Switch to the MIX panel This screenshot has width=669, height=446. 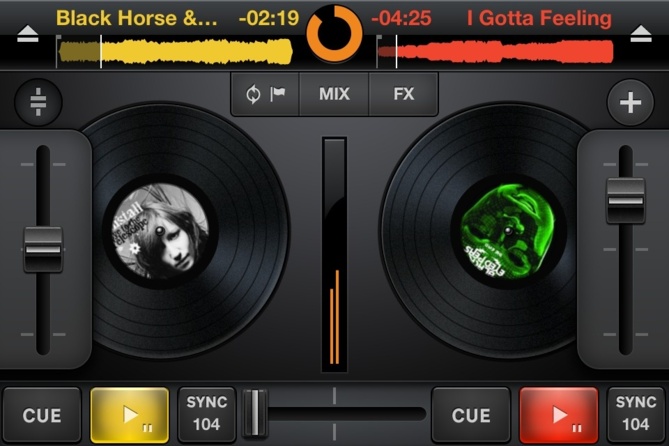click(334, 95)
